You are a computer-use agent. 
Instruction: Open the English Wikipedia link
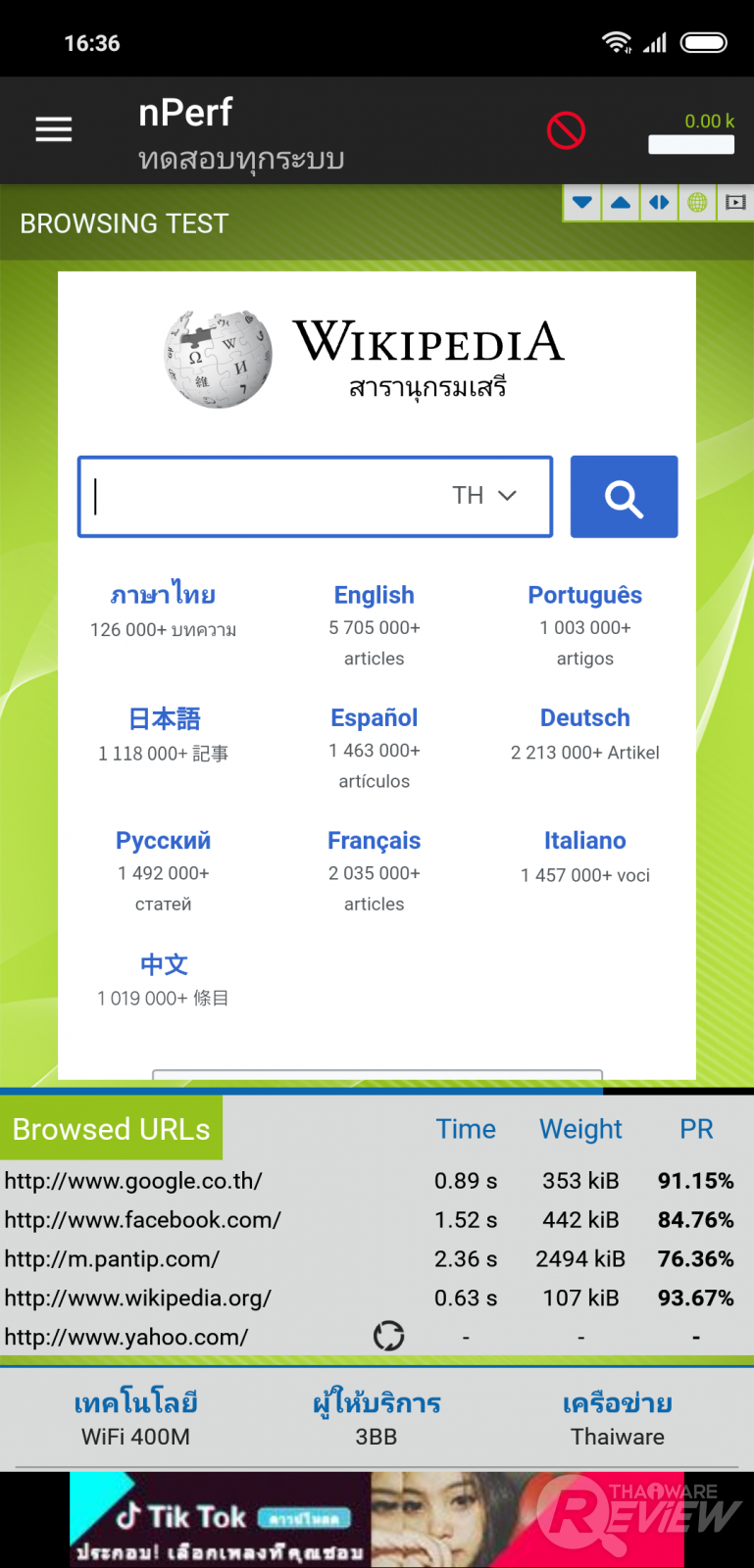374,595
